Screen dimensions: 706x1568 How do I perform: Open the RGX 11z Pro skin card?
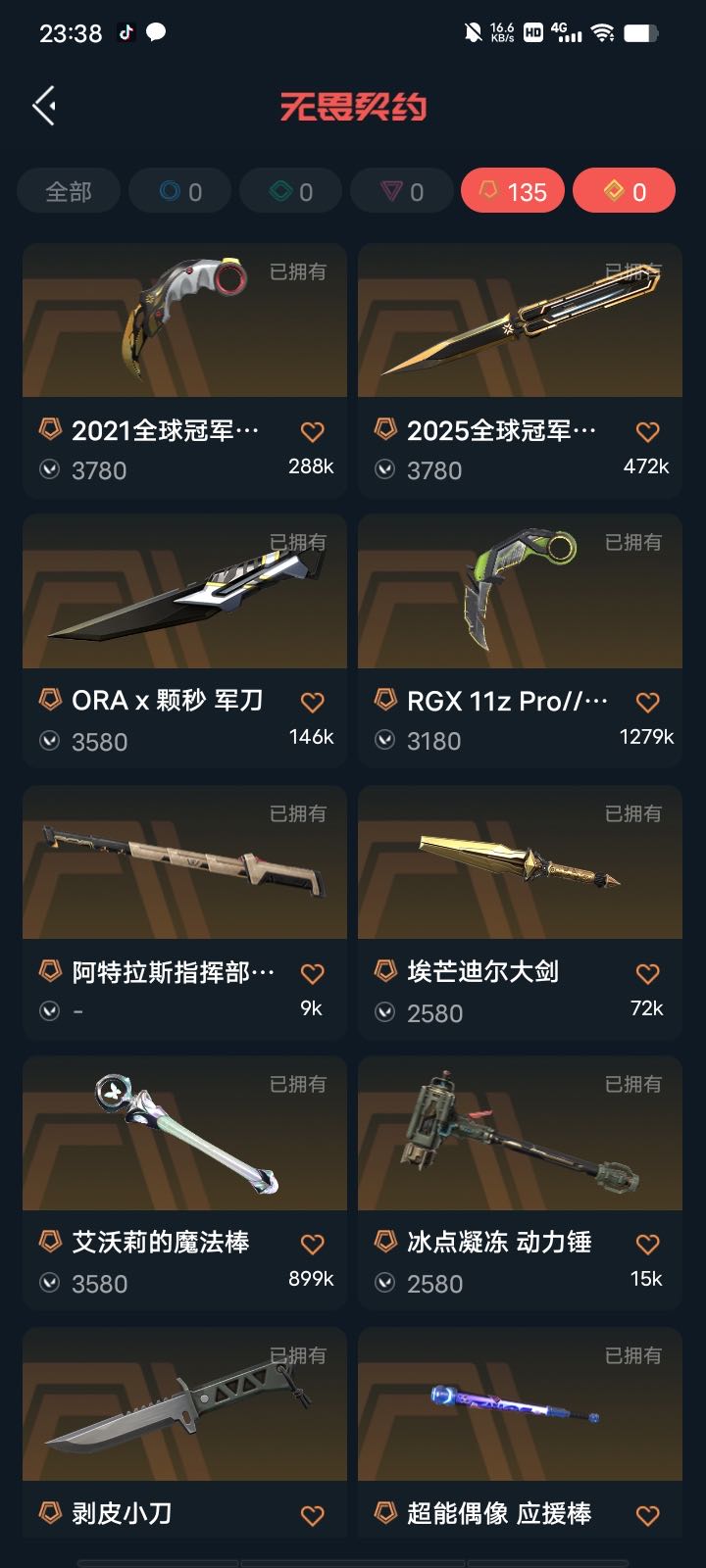(x=520, y=592)
